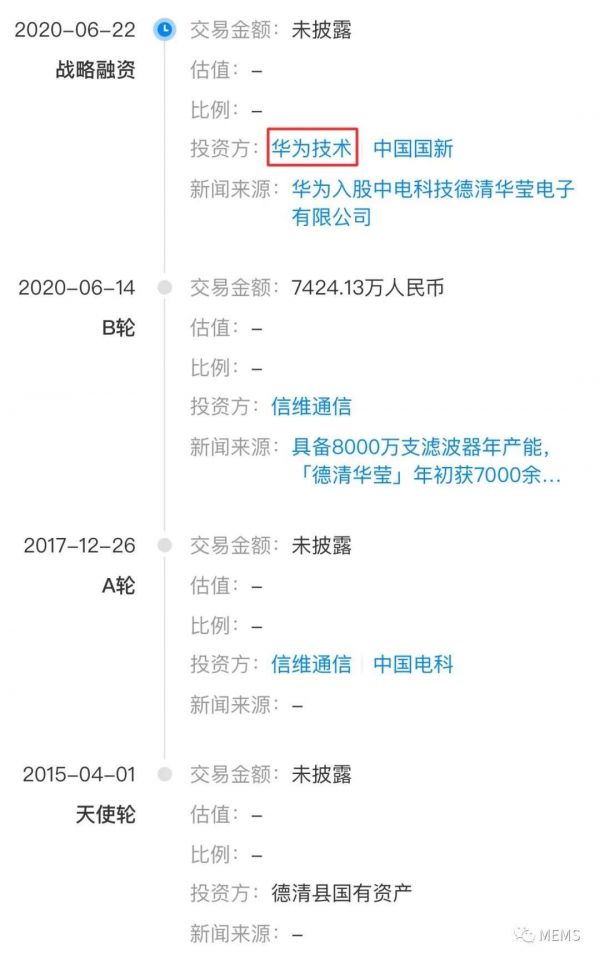600x960 pixels.
Task: Open investor 信维通信 in the A轮 round
Action: [x=311, y=664]
